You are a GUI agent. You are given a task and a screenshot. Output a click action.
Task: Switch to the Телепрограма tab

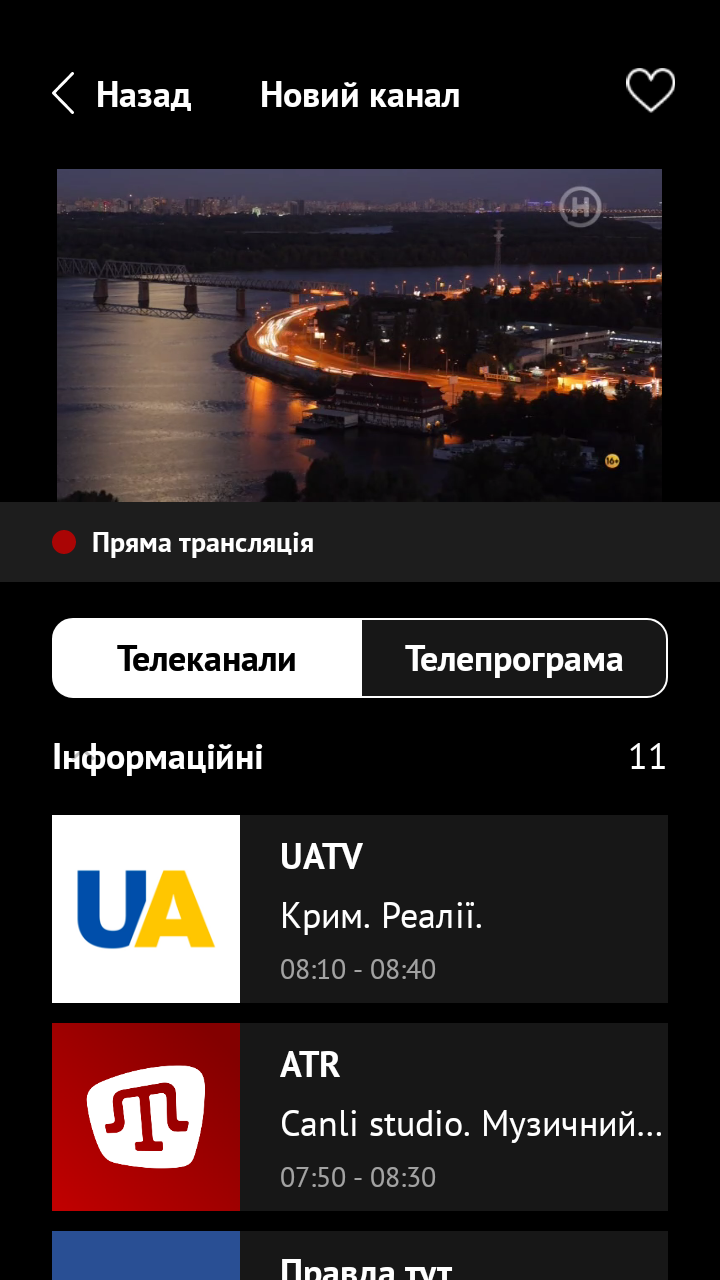(514, 657)
